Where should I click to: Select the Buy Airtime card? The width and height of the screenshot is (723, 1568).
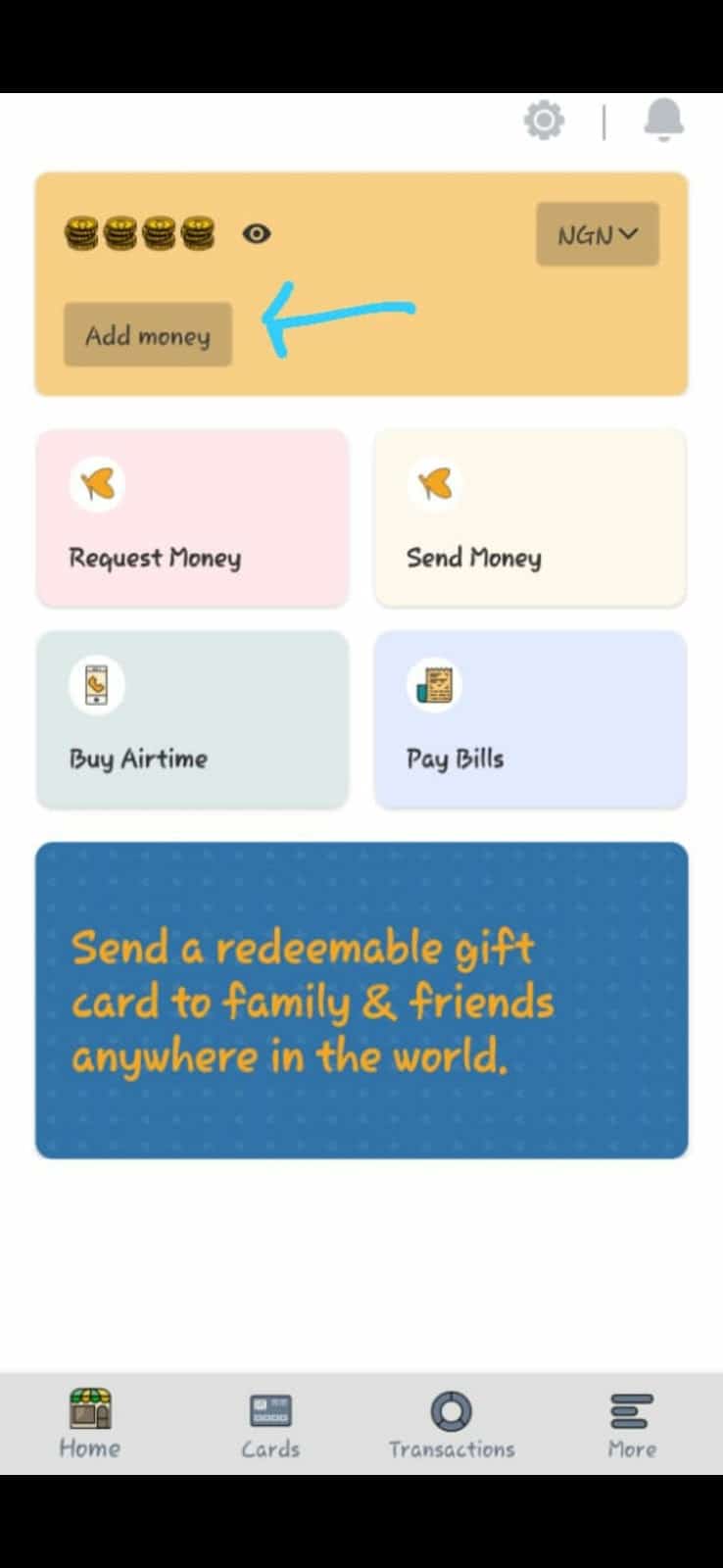pos(193,719)
